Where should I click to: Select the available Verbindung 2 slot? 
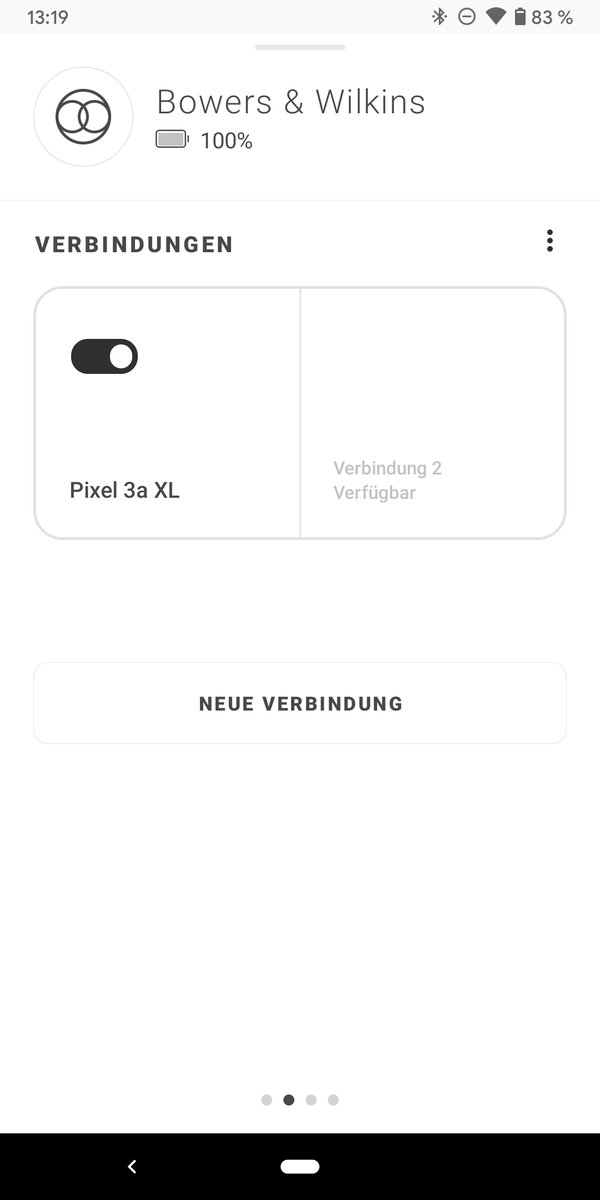tap(432, 413)
